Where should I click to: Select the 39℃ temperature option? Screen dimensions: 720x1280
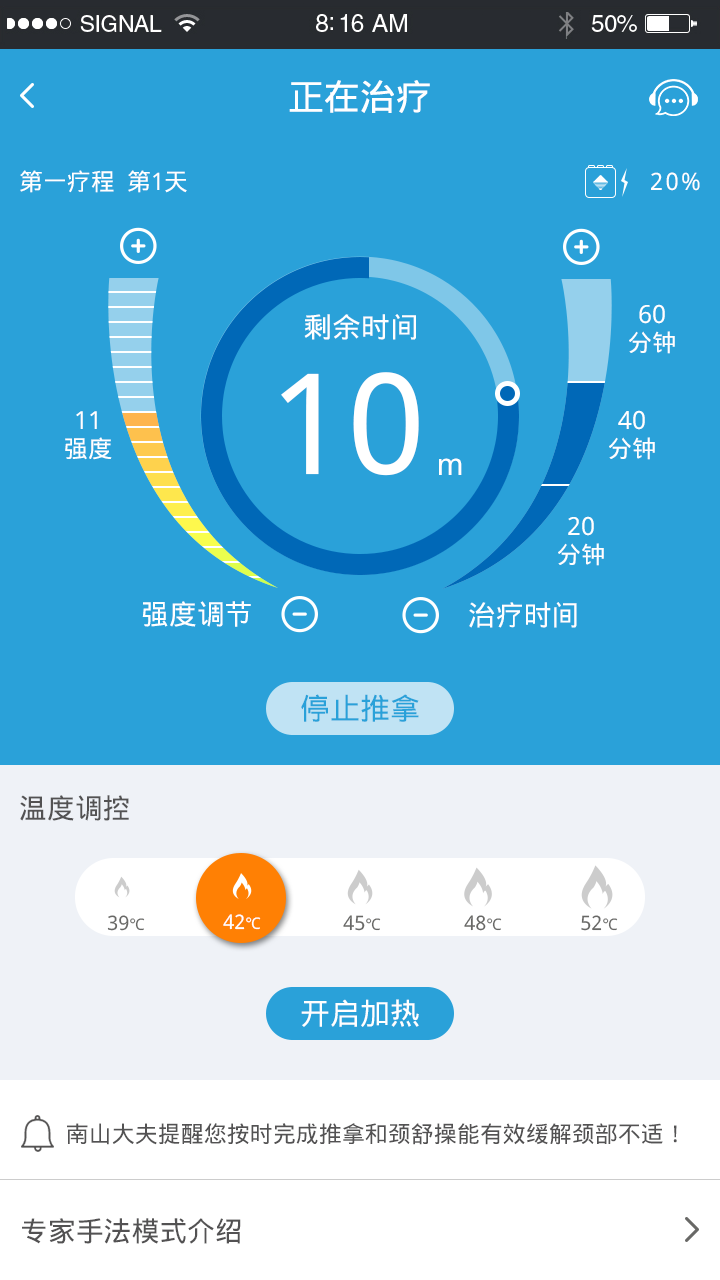125,903
